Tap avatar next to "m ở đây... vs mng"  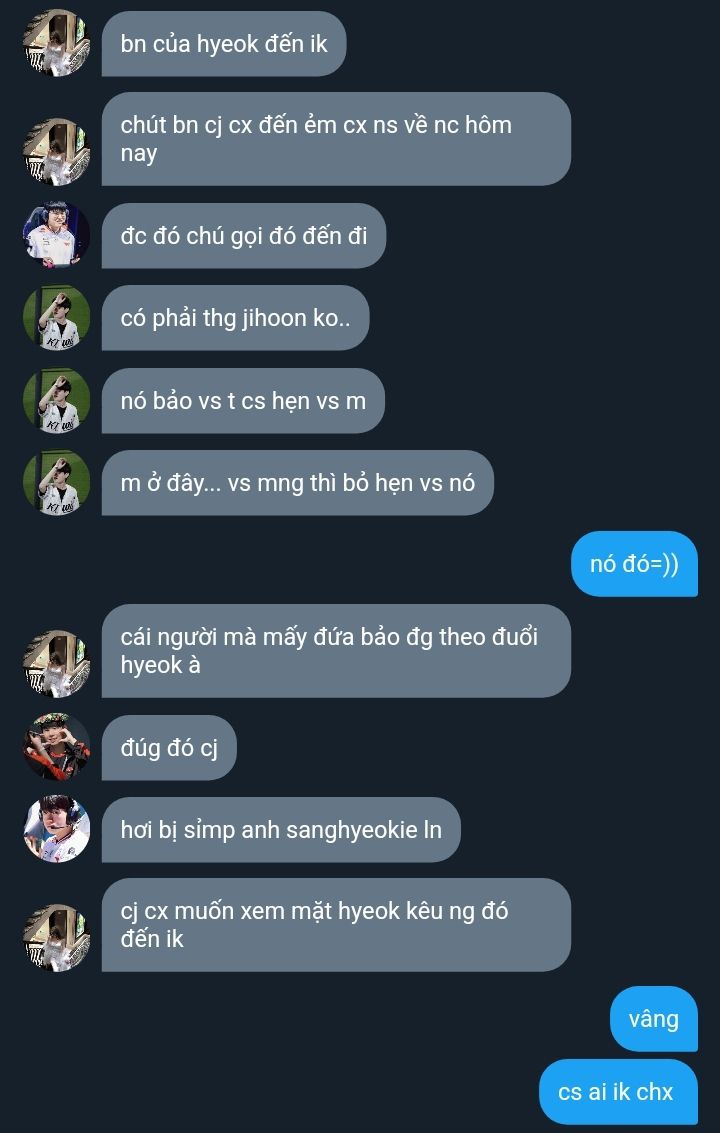pyautogui.click(x=56, y=482)
